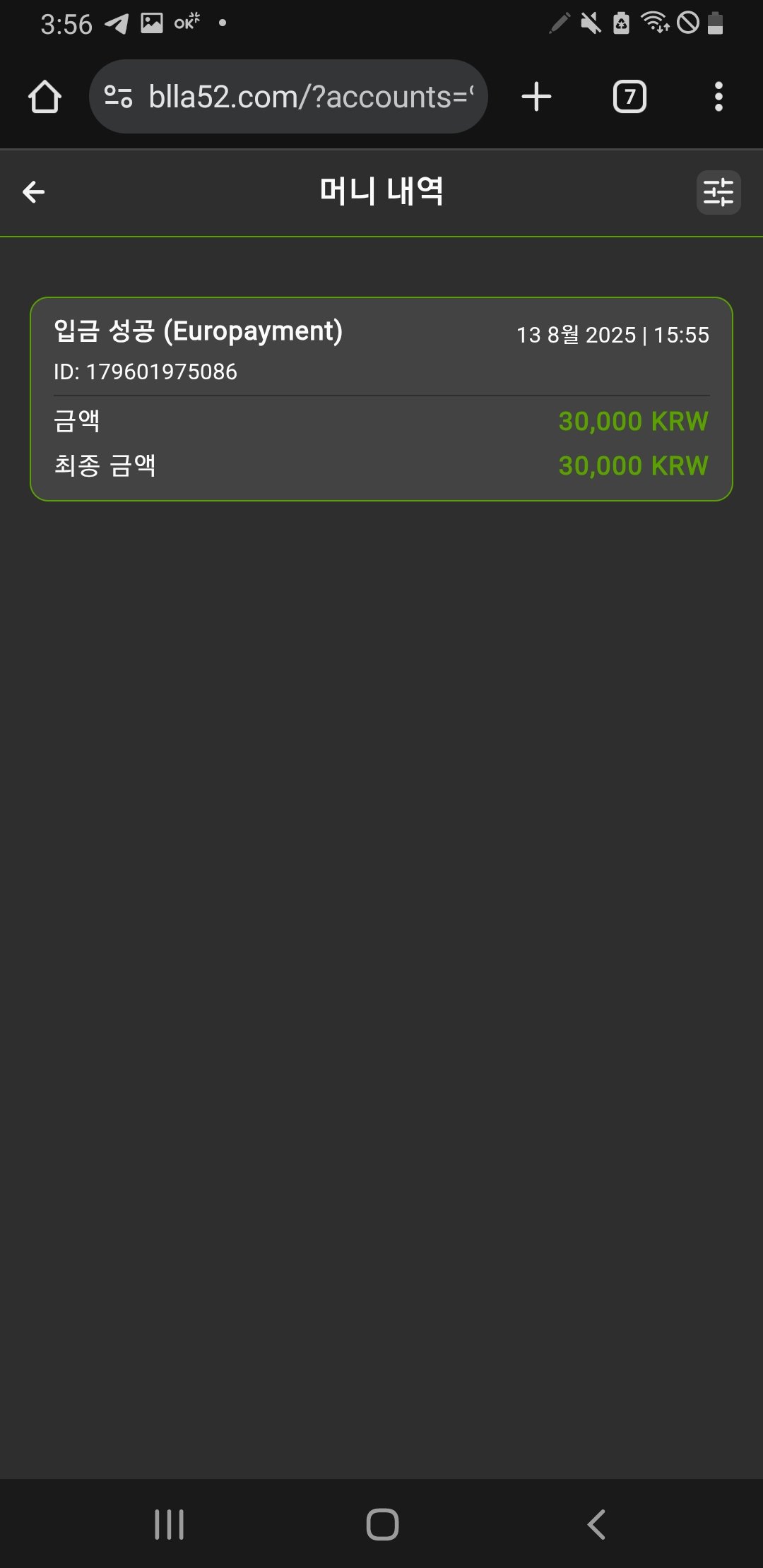Open the filter settings icon

[718, 192]
